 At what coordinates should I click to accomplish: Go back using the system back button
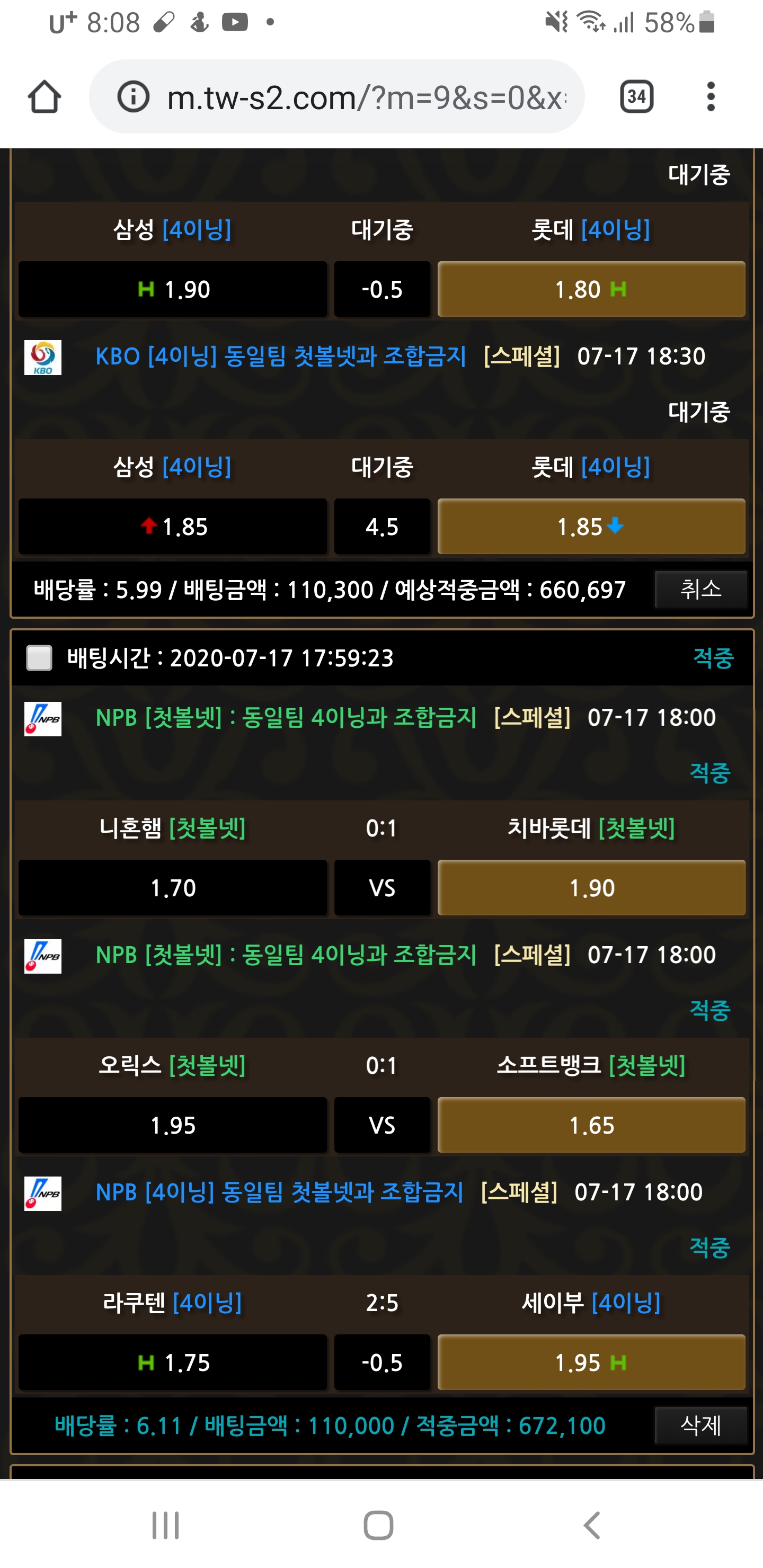pyautogui.click(x=591, y=1526)
